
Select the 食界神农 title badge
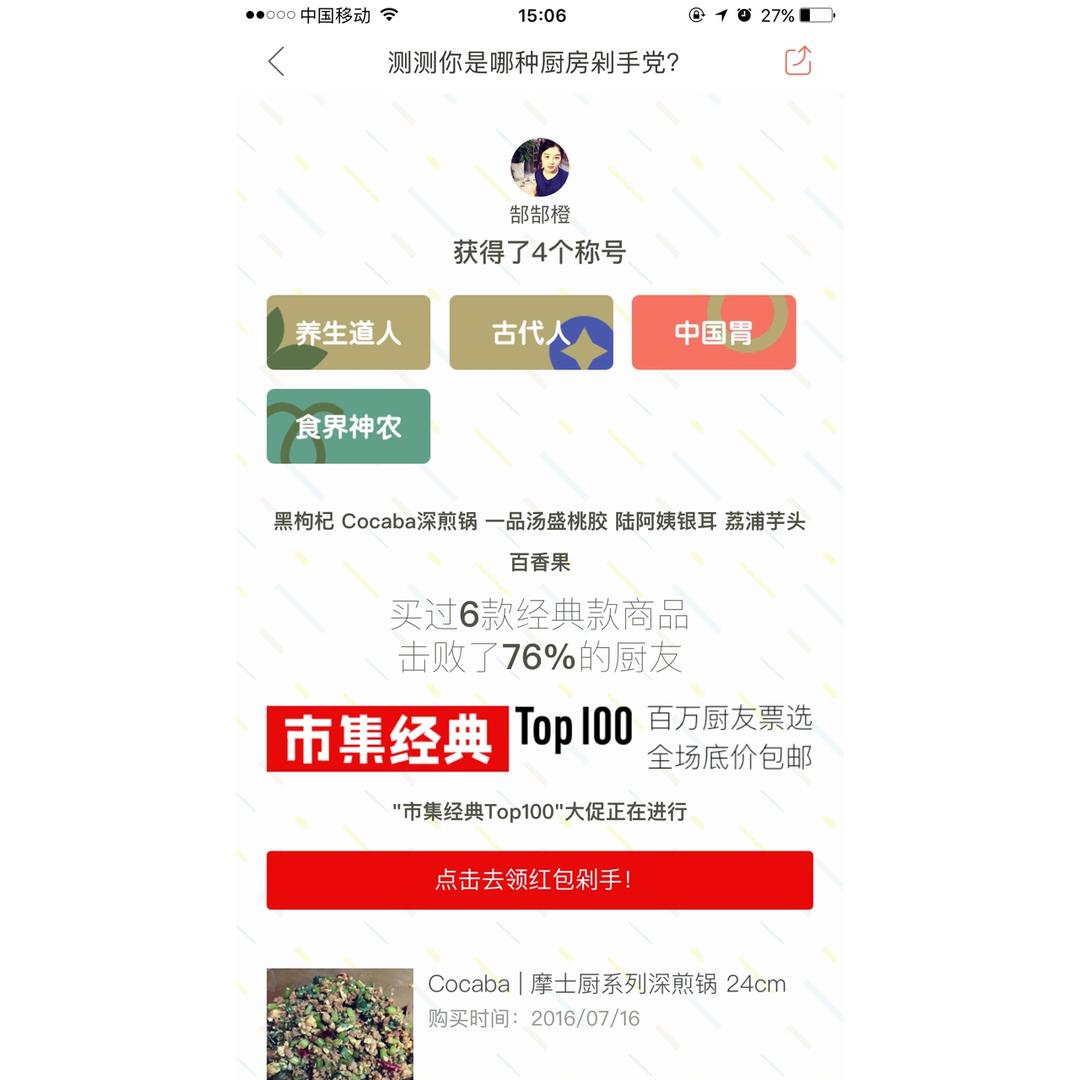pyautogui.click(x=349, y=426)
